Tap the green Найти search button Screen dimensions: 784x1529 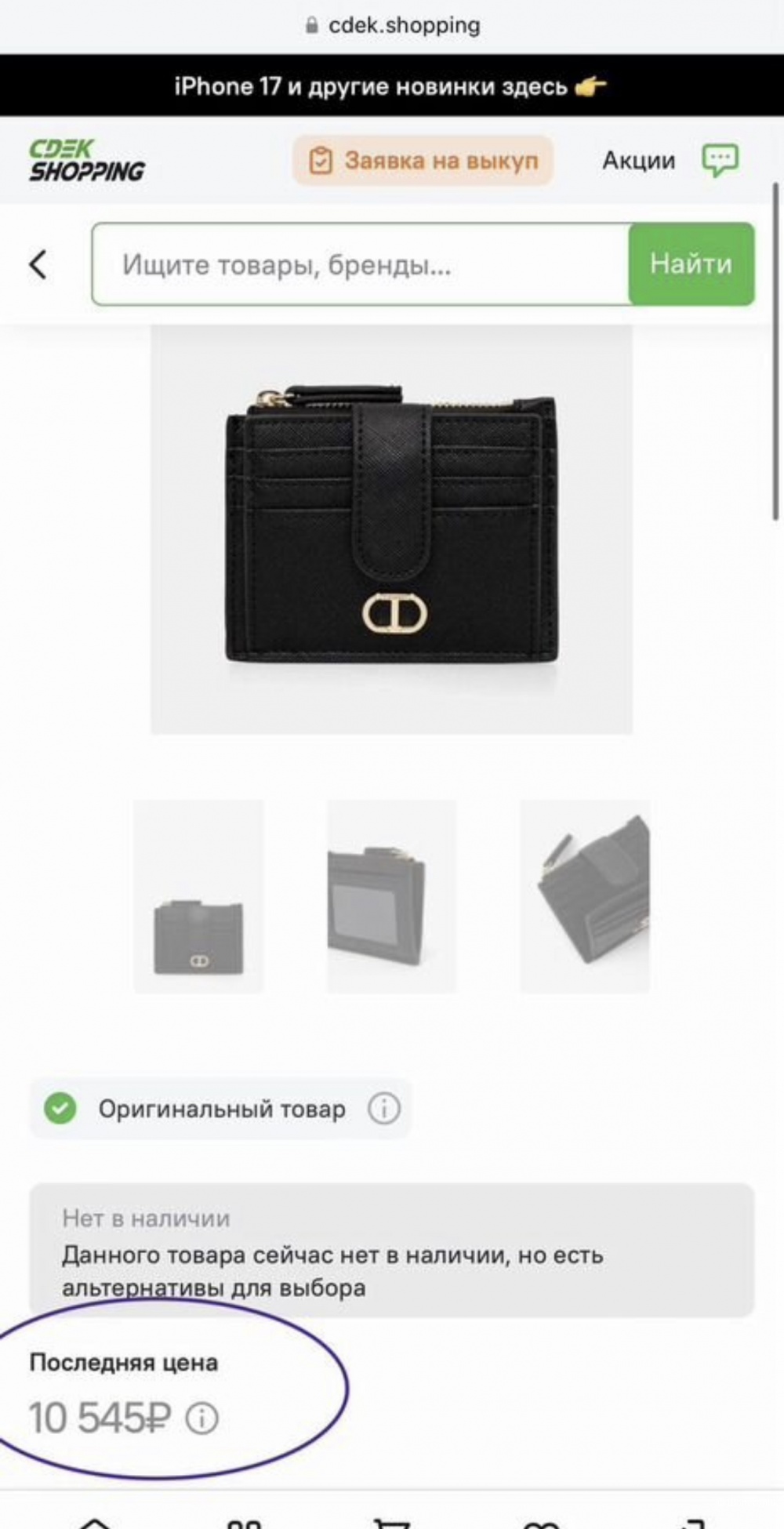click(x=691, y=264)
